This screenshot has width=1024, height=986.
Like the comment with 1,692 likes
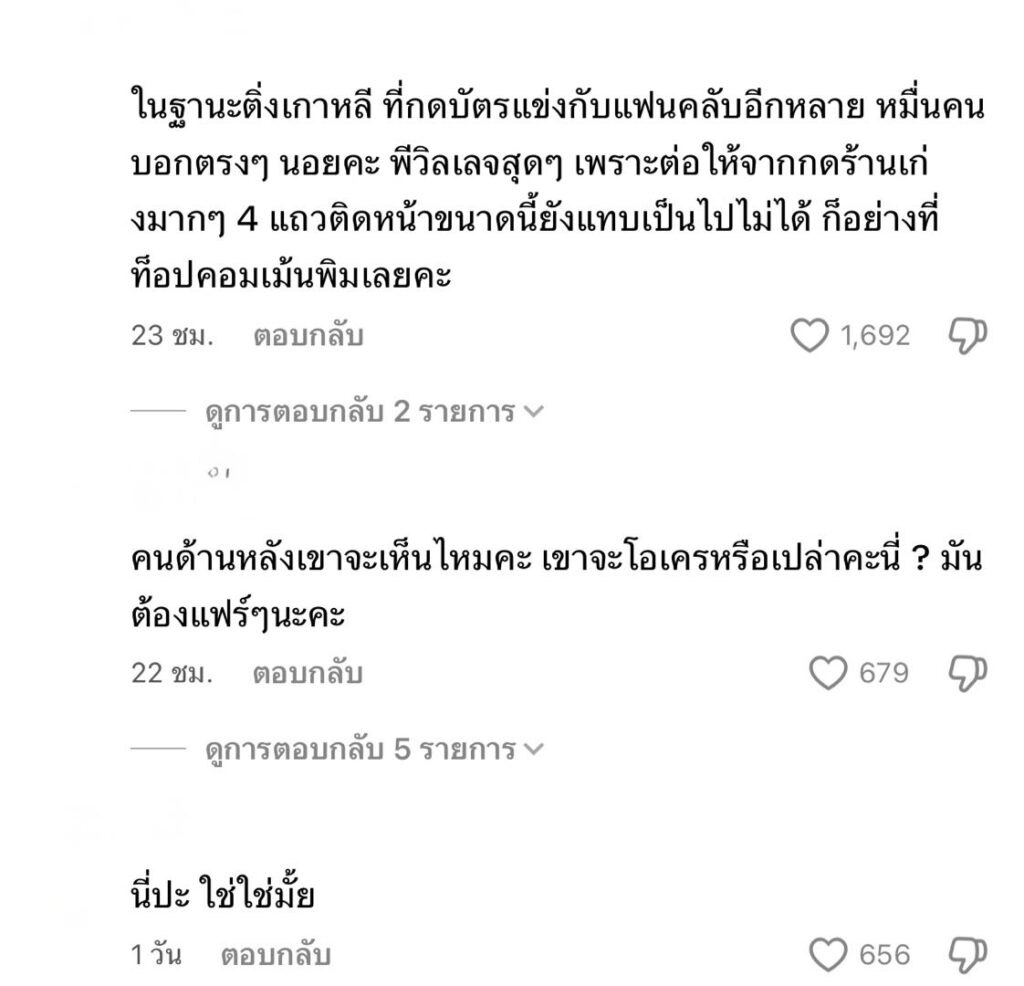[810, 336]
